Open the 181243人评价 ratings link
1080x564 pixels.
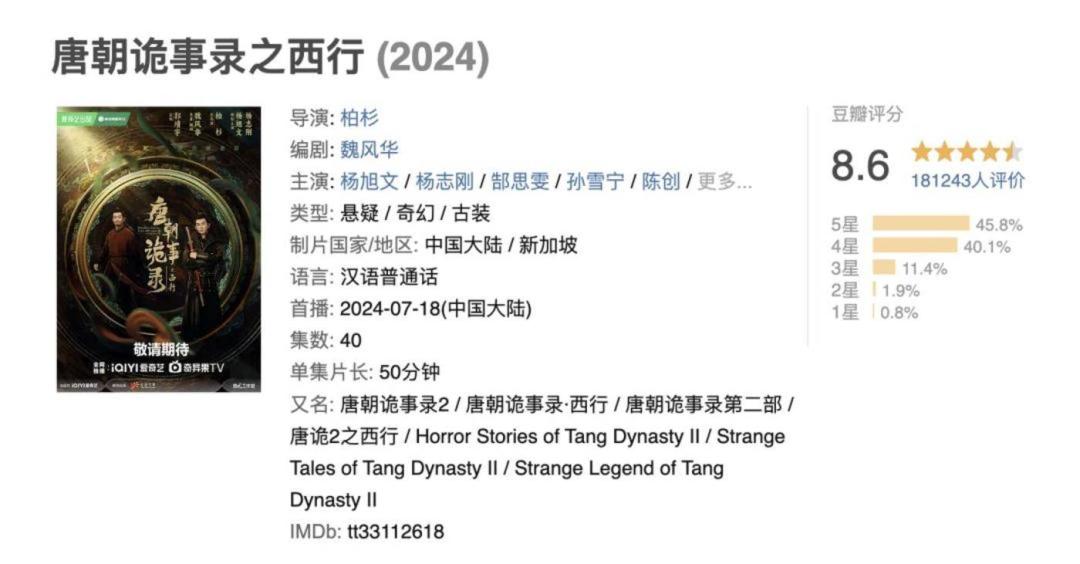pyautogui.click(x=966, y=181)
